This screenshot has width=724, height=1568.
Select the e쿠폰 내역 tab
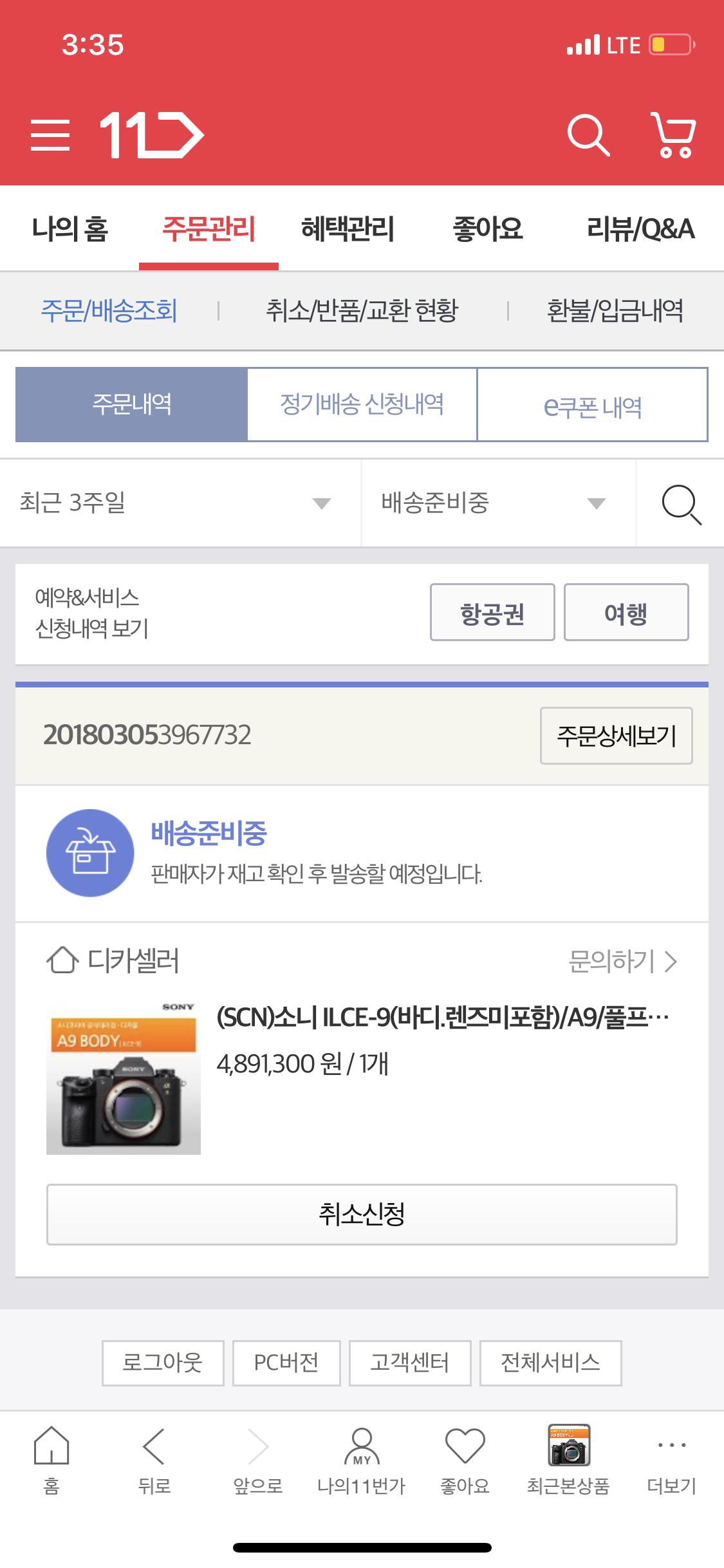click(x=592, y=405)
